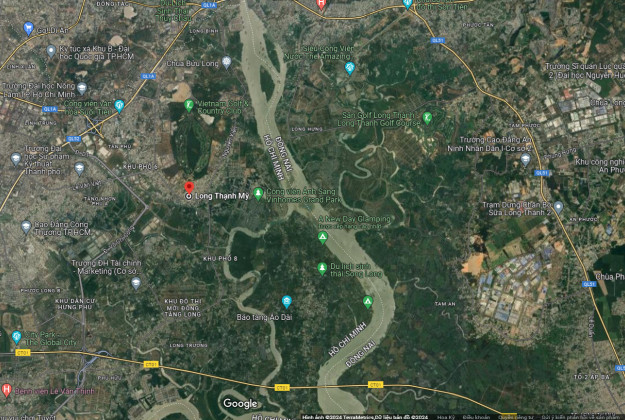
Task: Select the Vinhomes Grand Park marker
Action: [258, 193]
